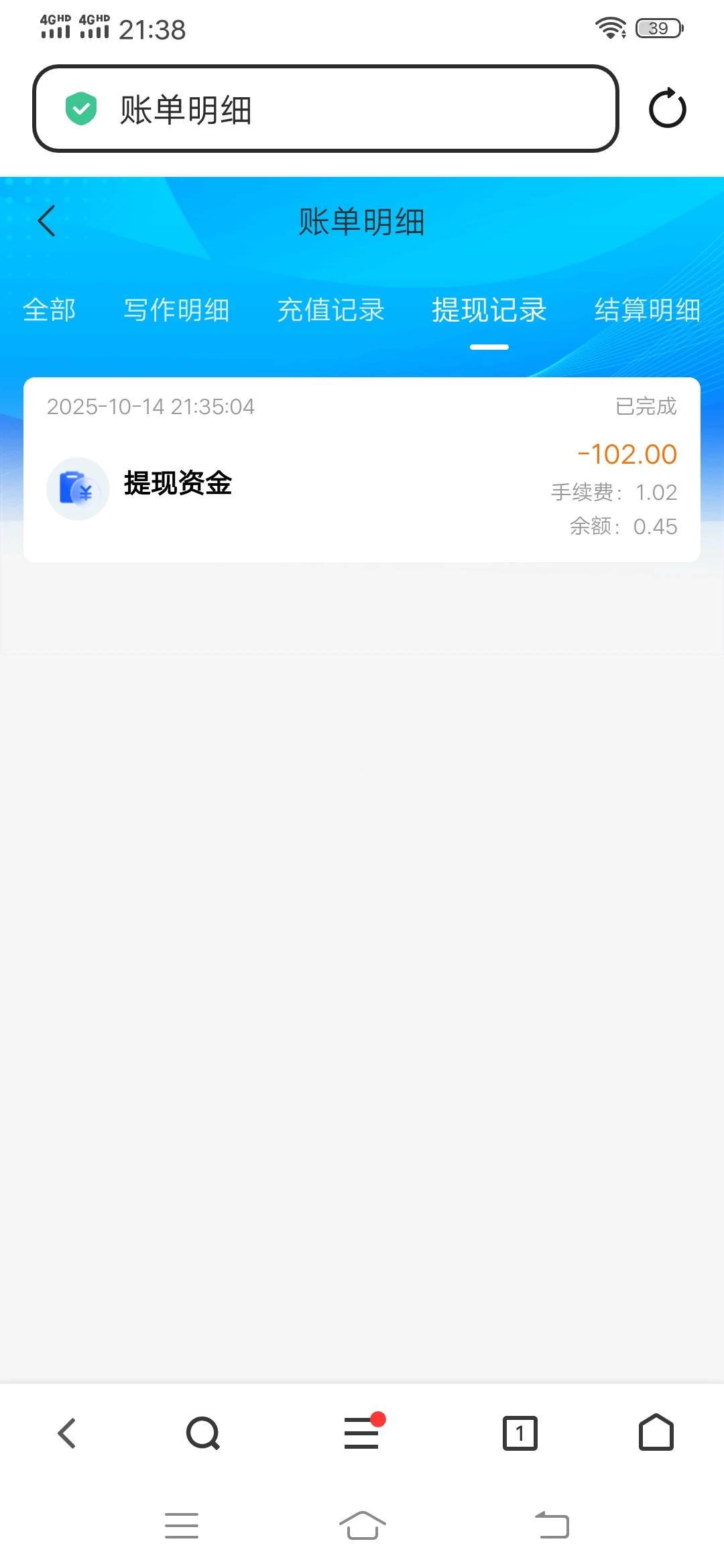Screen dimensions: 724x1568
Task: Reload the page with the refresh icon
Action: (667, 109)
